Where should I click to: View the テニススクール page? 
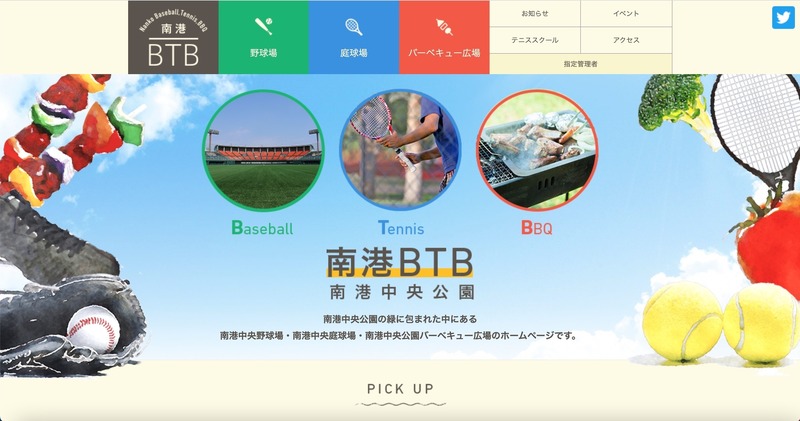(535, 40)
